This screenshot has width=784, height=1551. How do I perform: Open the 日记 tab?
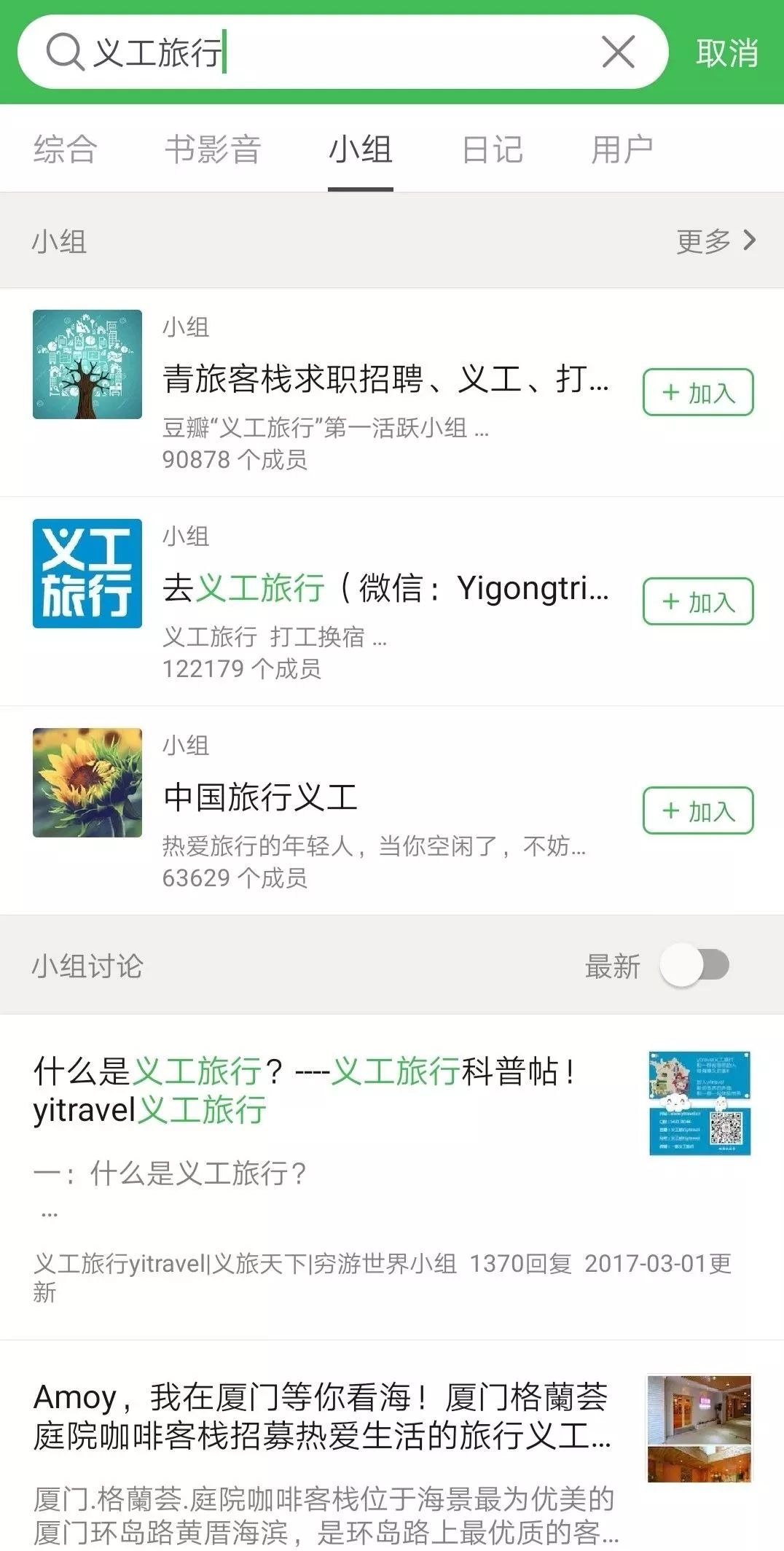[x=493, y=148]
